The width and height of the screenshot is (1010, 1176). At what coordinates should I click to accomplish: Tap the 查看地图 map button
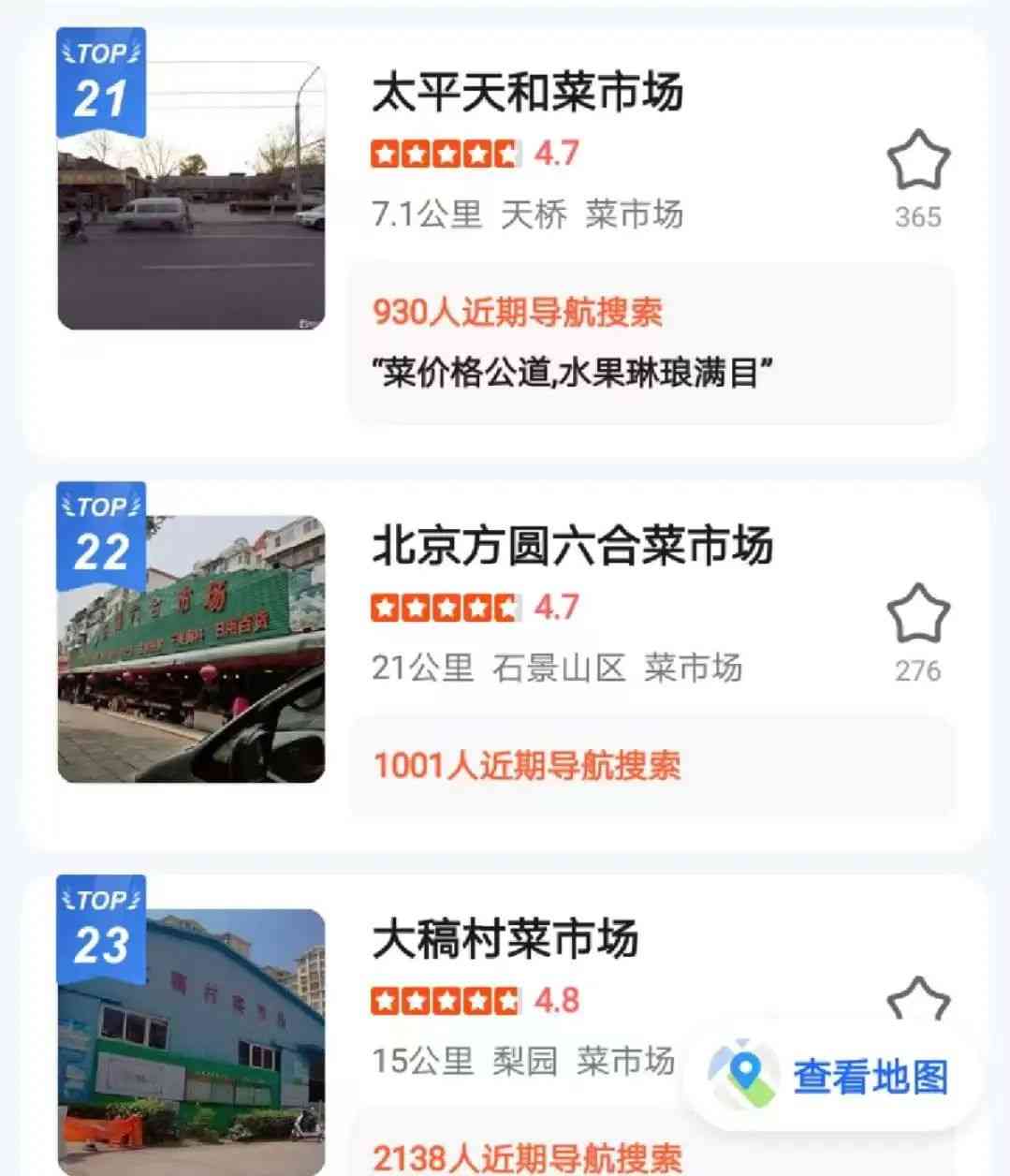pos(832,1076)
